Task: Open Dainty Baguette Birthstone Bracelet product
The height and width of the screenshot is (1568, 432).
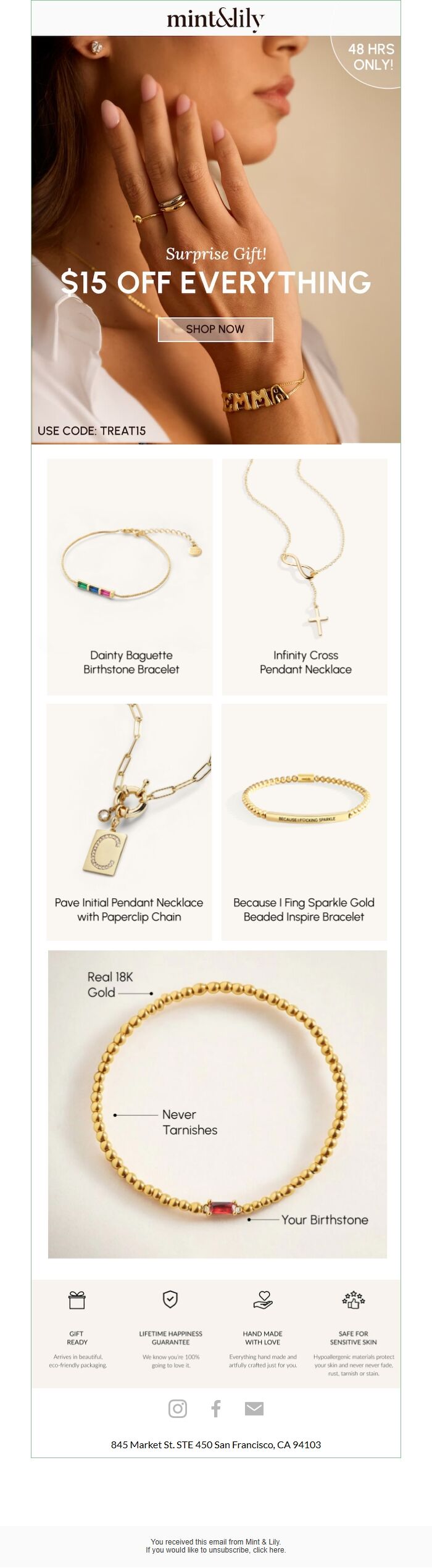Action: [130, 576]
